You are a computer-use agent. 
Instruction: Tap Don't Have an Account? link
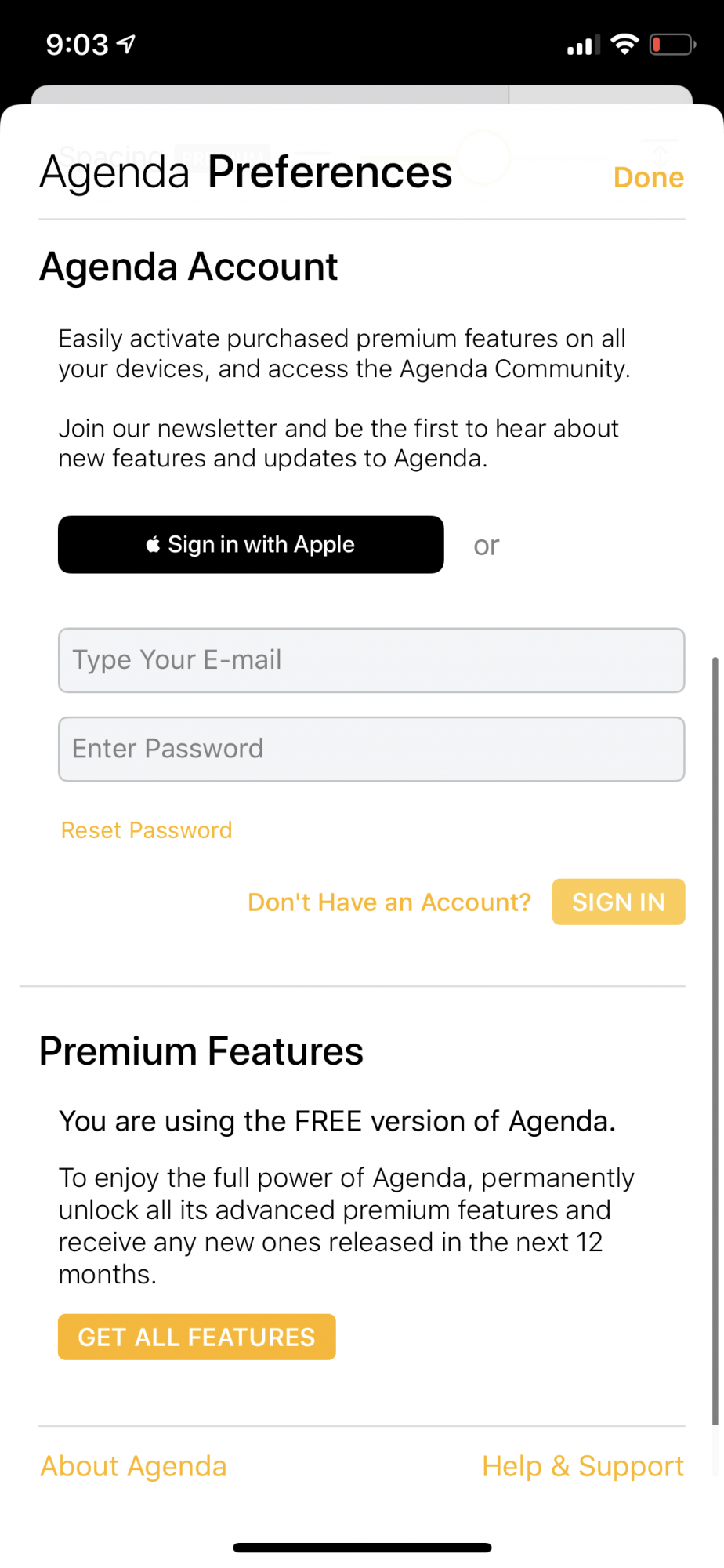[389, 902]
